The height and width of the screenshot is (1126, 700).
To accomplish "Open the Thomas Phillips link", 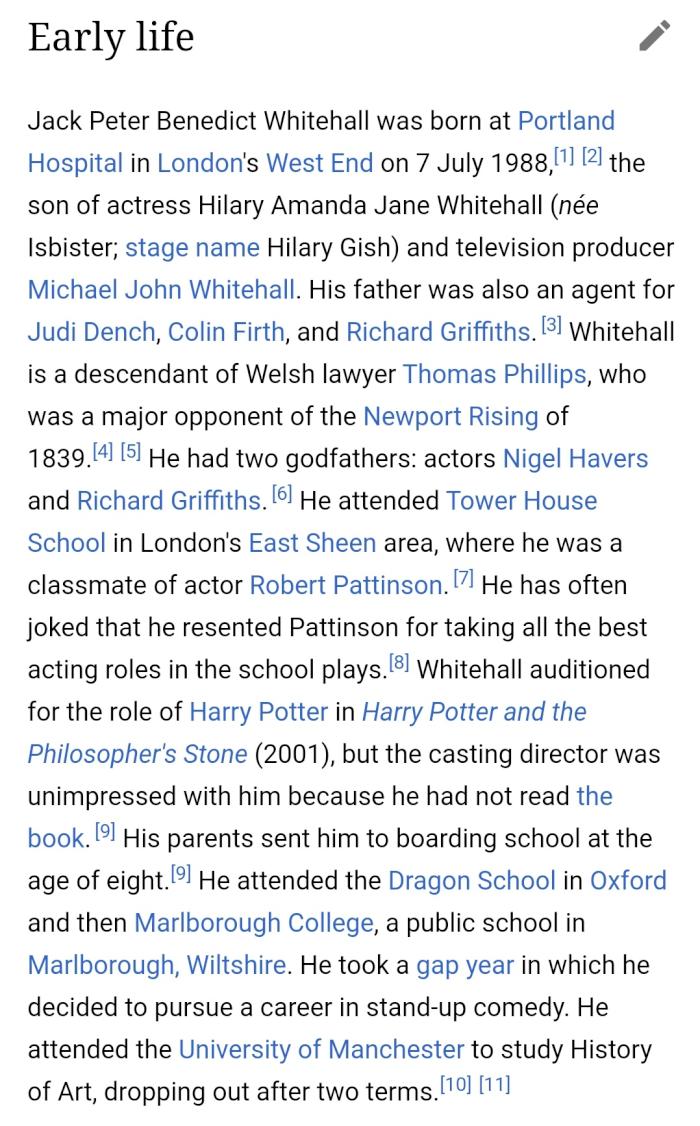I will tap(494, 375).
